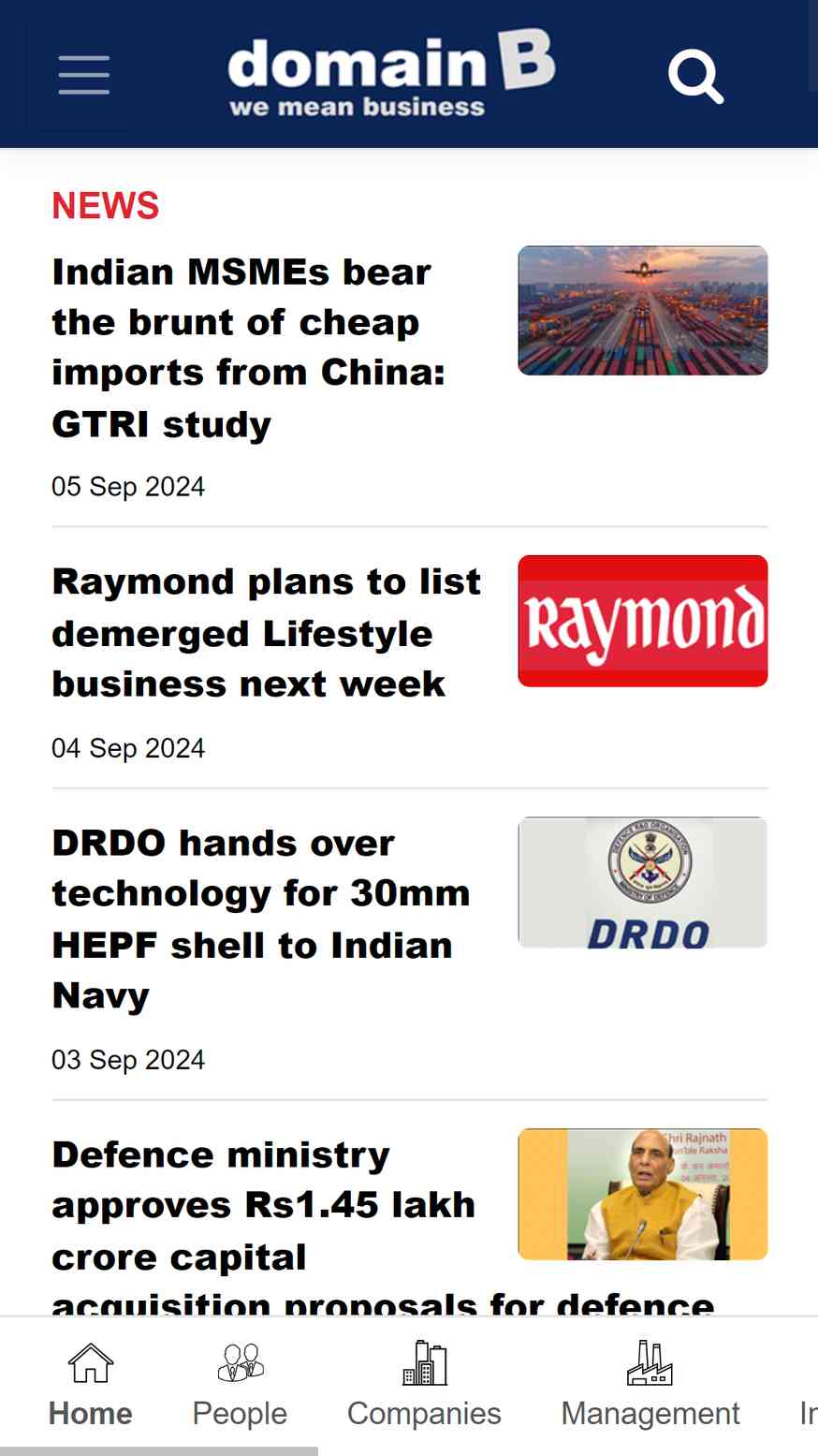Open Raymond Lifestyle listing headline

pos(266,633)
